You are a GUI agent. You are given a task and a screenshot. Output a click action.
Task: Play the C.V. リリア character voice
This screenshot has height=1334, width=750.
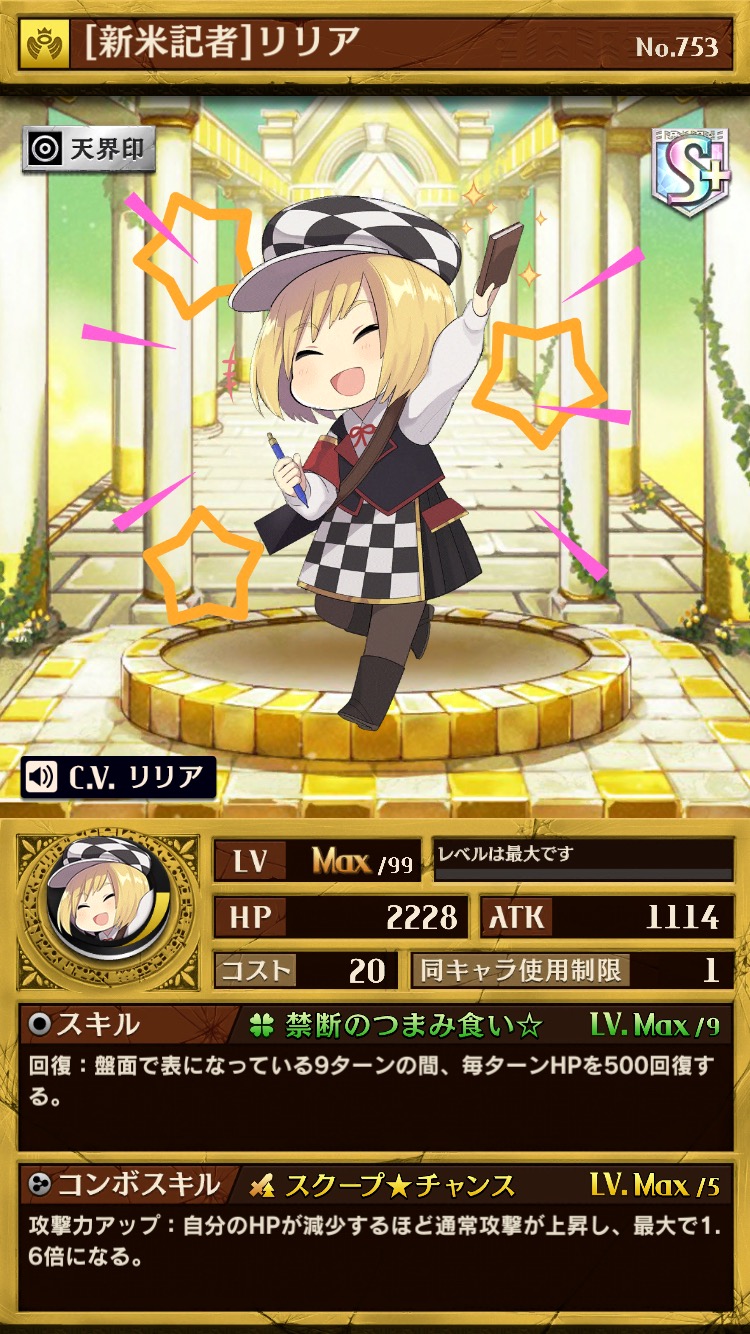(118, 777)
